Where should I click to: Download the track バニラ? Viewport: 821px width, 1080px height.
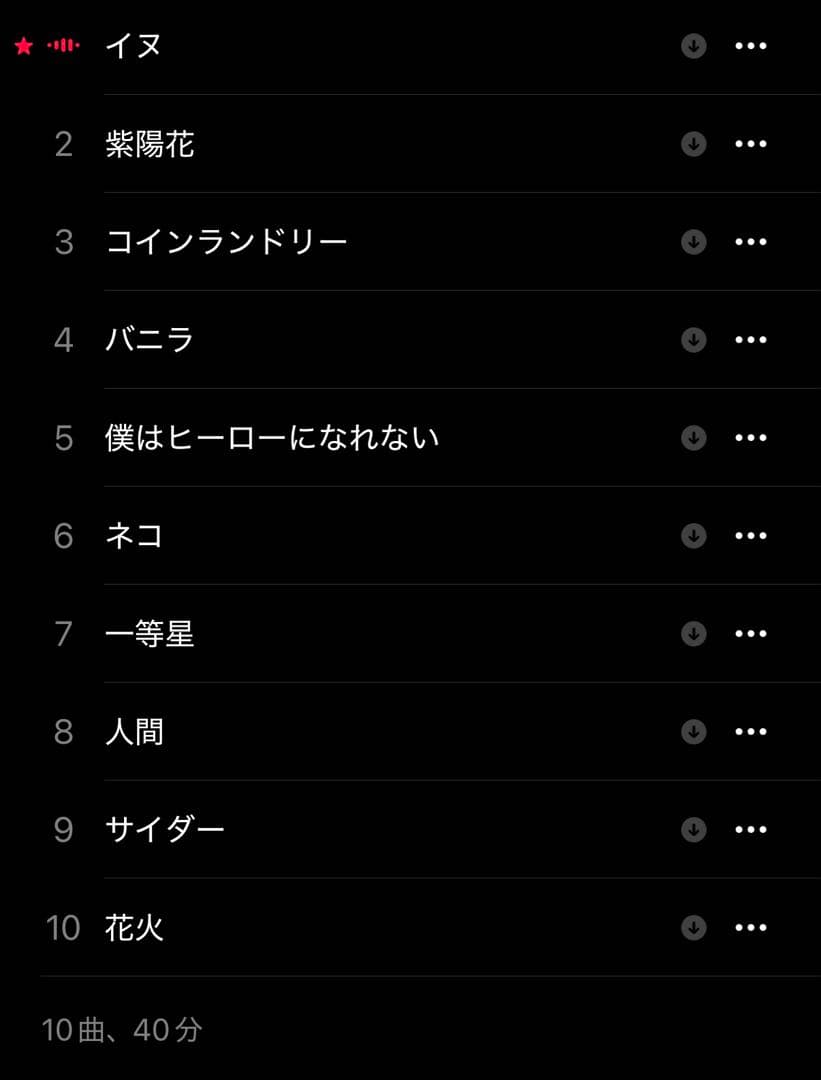(692, 339)
